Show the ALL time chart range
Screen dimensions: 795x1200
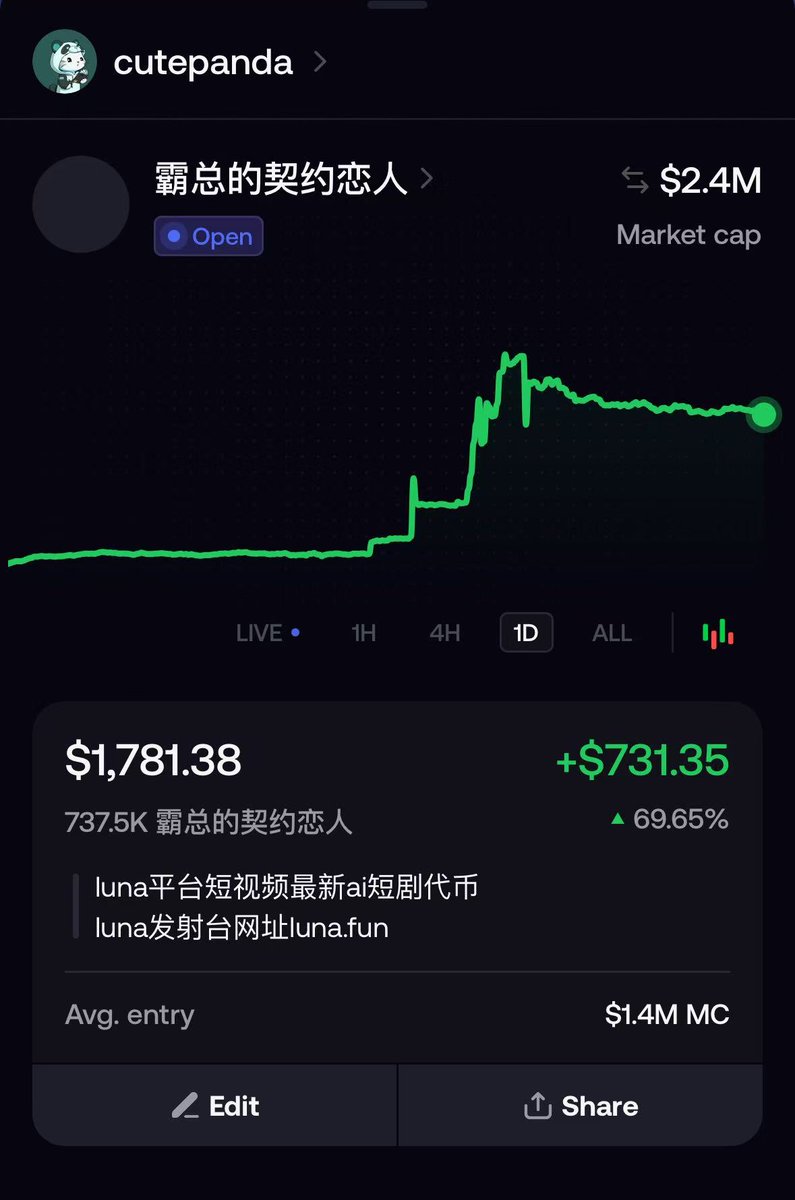[612, 633]
